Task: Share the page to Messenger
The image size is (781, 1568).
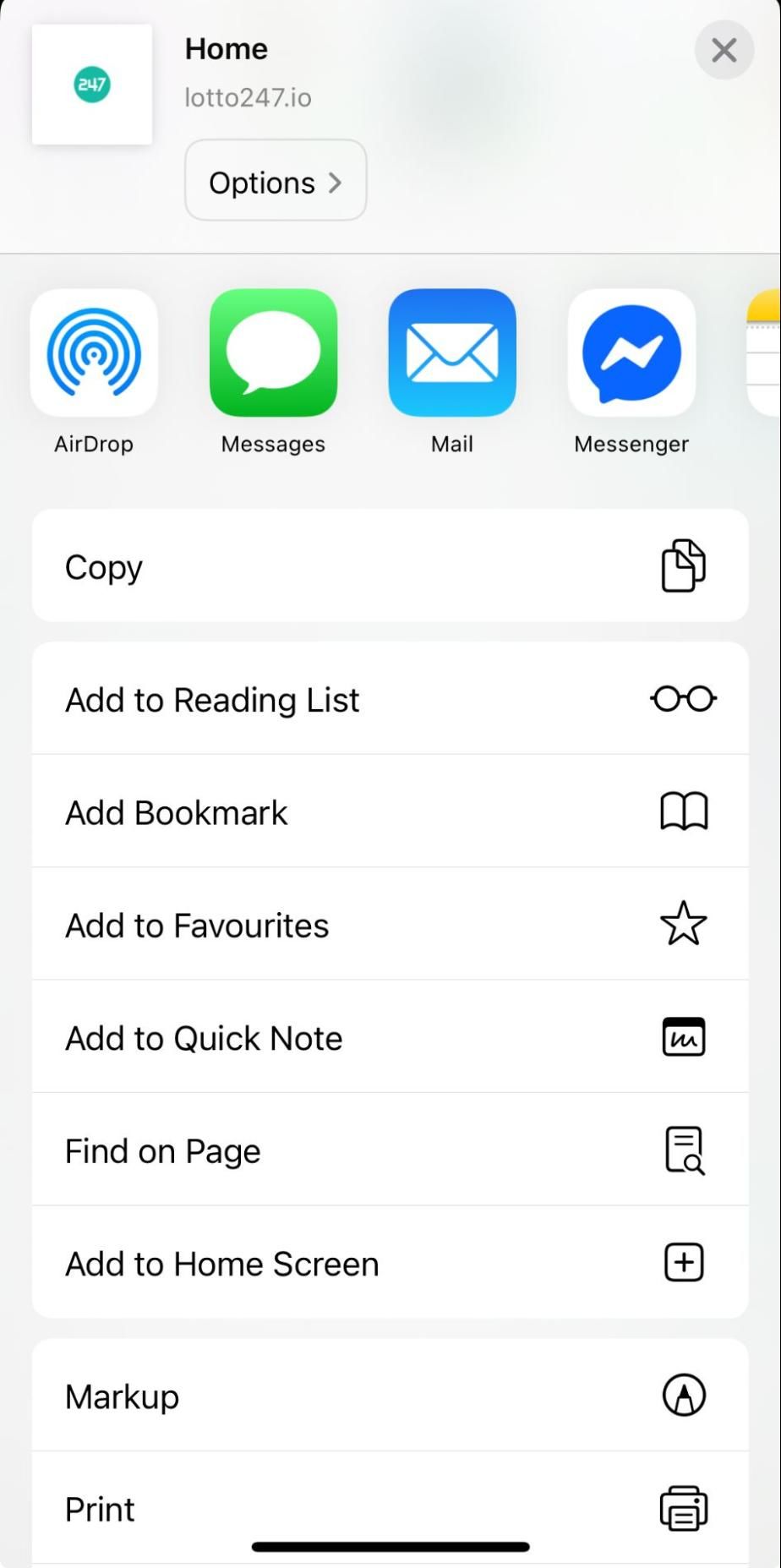Action: pyautogui.click(x=631, y=353)
